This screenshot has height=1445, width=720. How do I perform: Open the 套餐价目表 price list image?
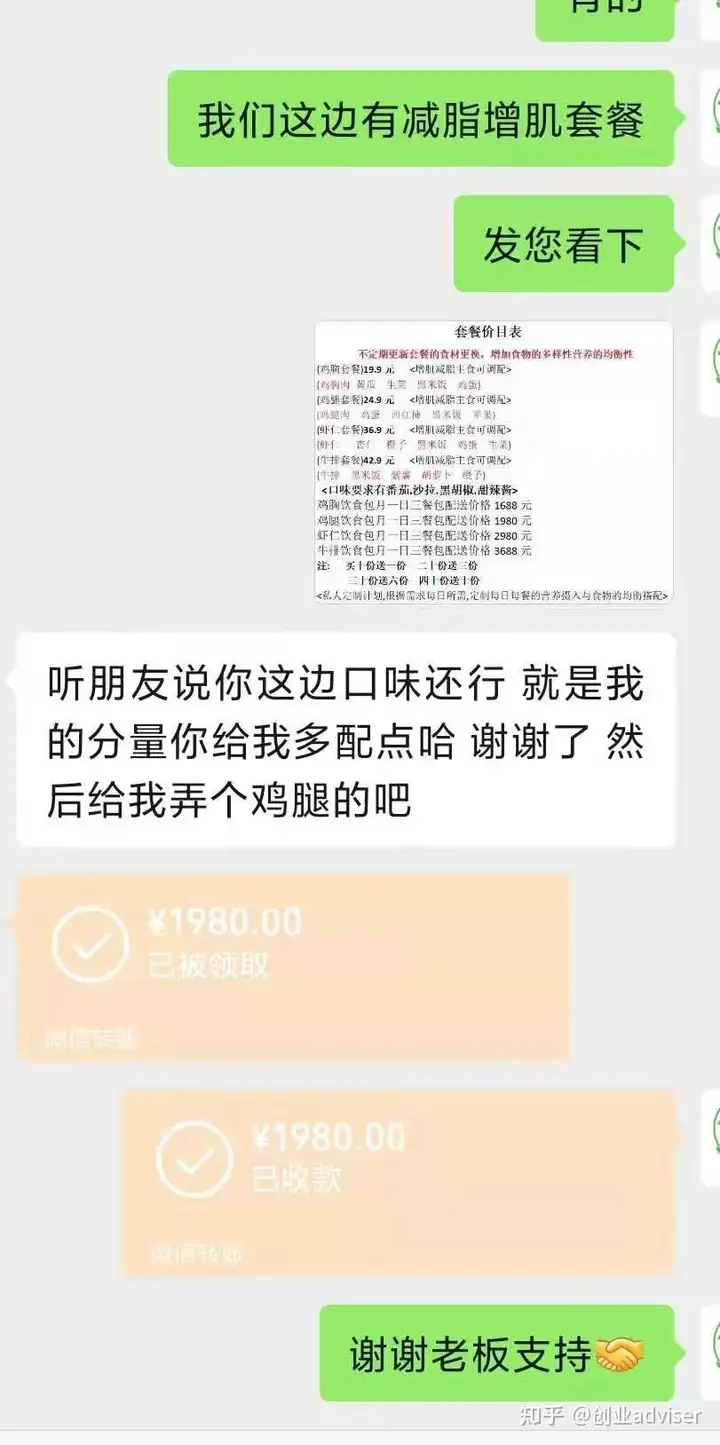(494, 462)
